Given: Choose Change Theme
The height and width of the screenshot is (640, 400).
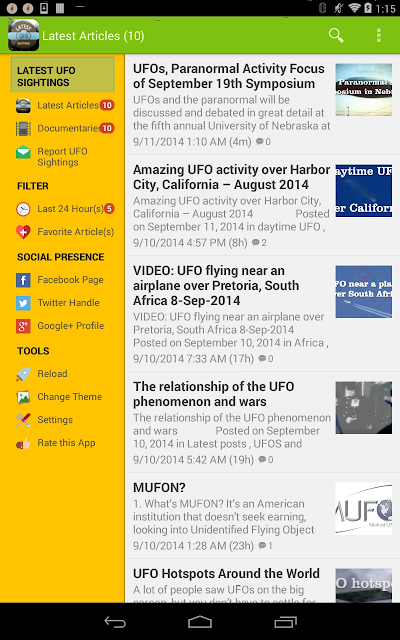Looking at the screenshot, I should click(64, 397).
